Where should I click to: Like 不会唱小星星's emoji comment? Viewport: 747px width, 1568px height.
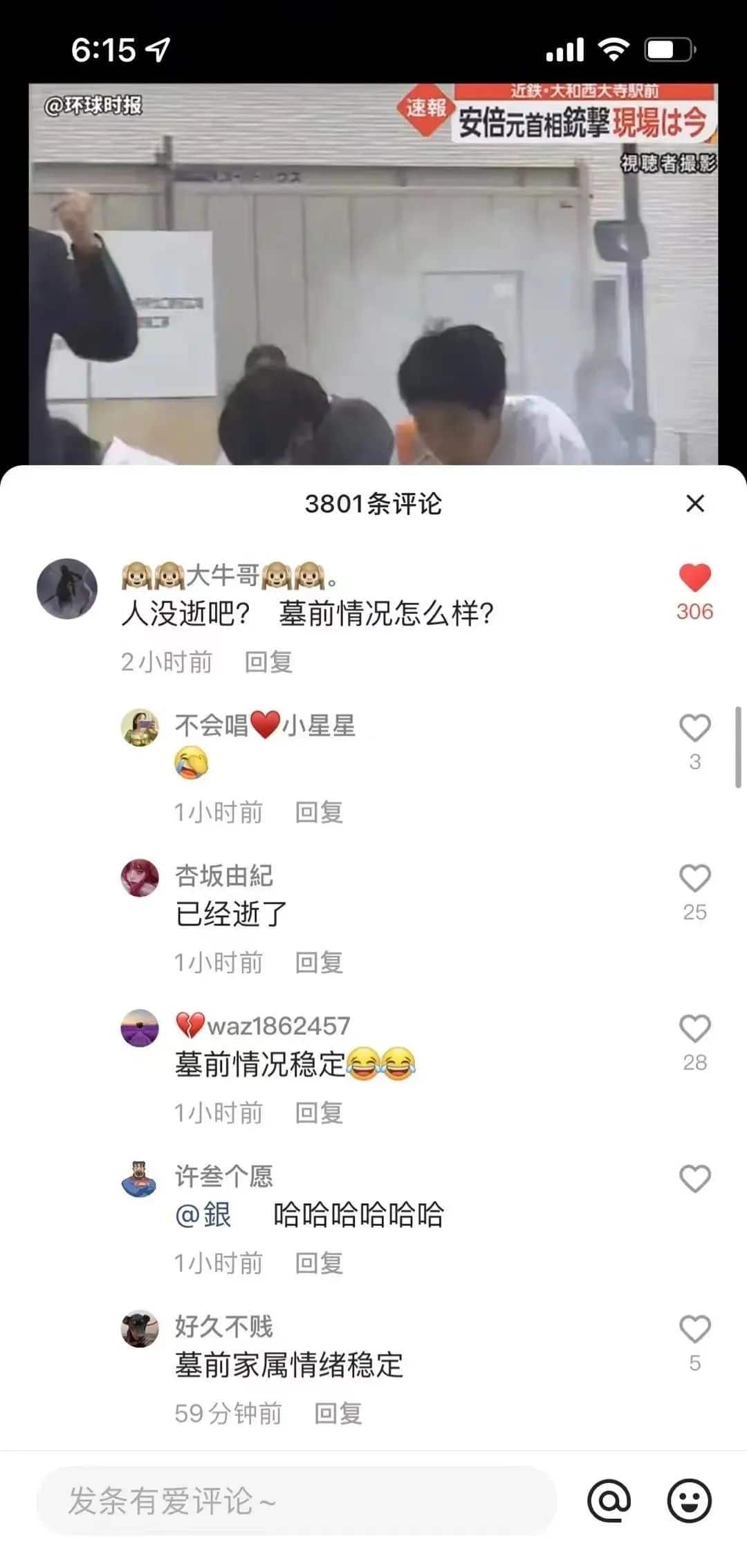[694, 728]
